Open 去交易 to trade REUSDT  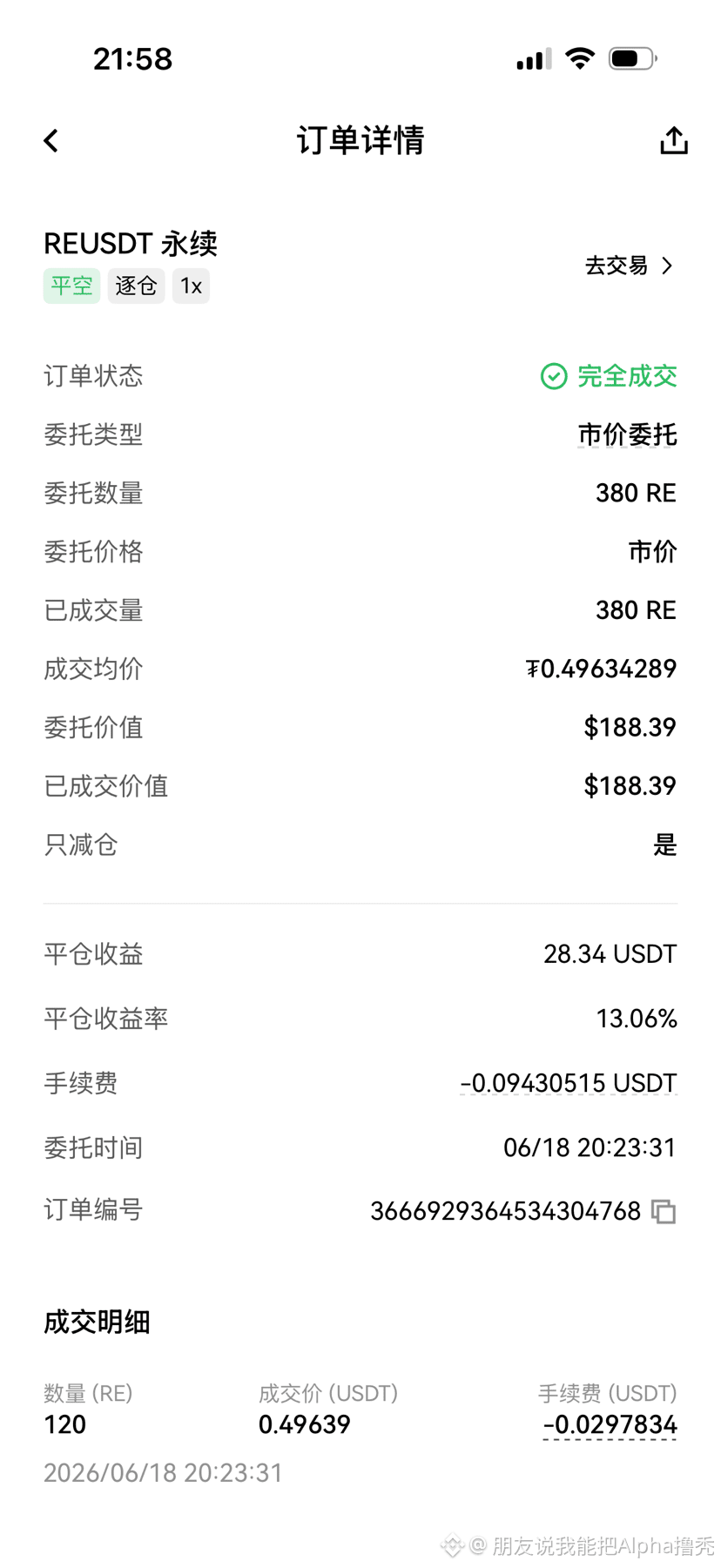(x=629, y=266)
